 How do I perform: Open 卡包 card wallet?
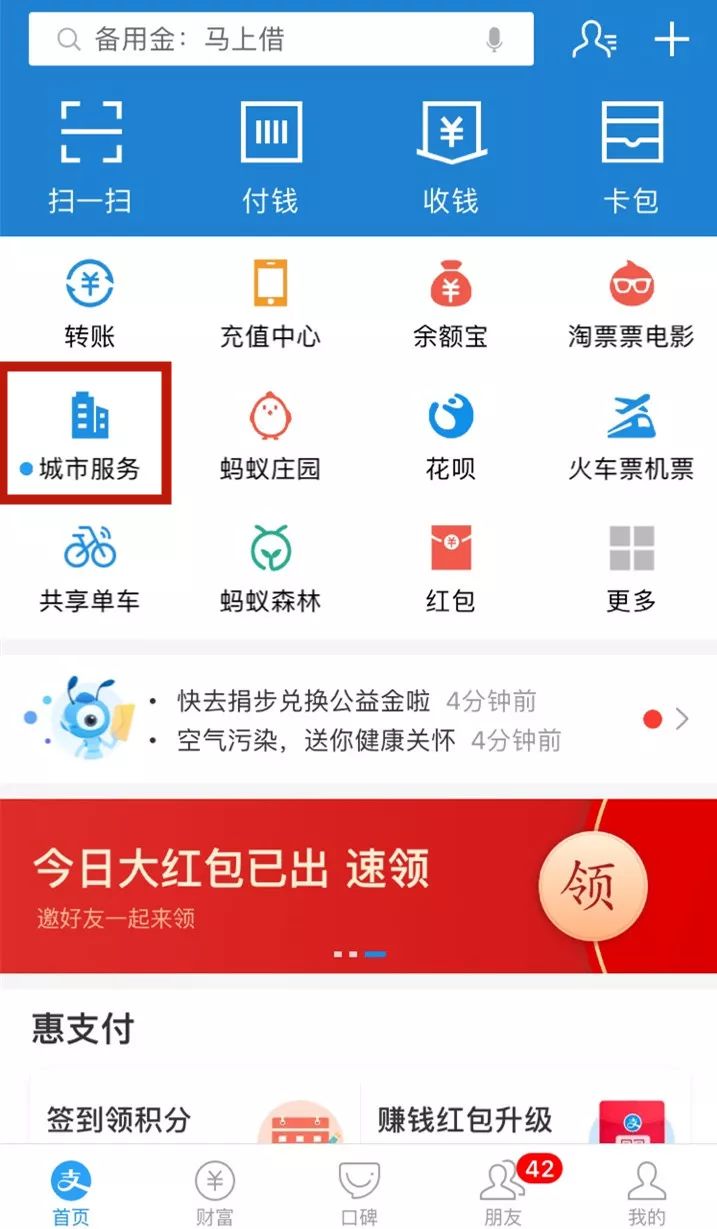tap(631, 155)
